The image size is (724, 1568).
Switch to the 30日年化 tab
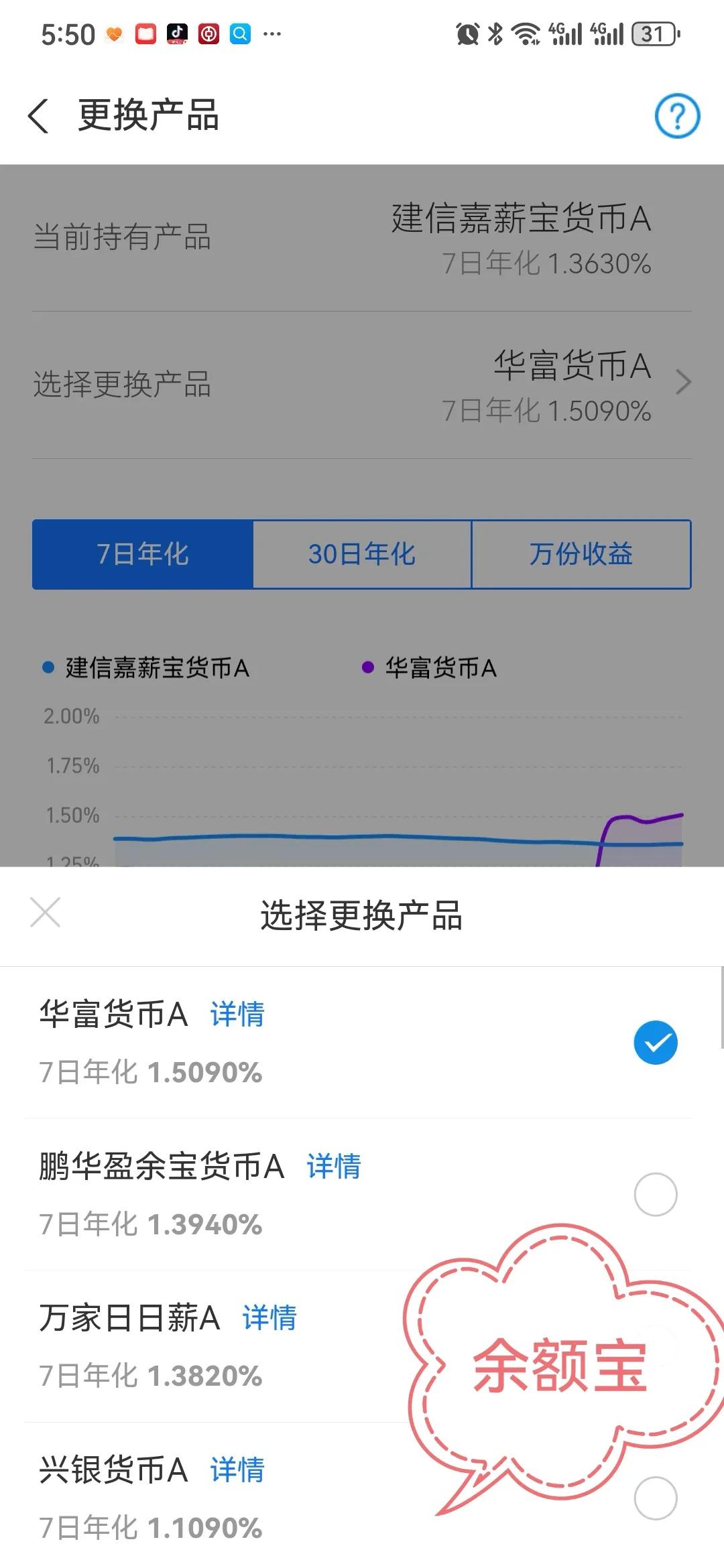coord(361,554)
